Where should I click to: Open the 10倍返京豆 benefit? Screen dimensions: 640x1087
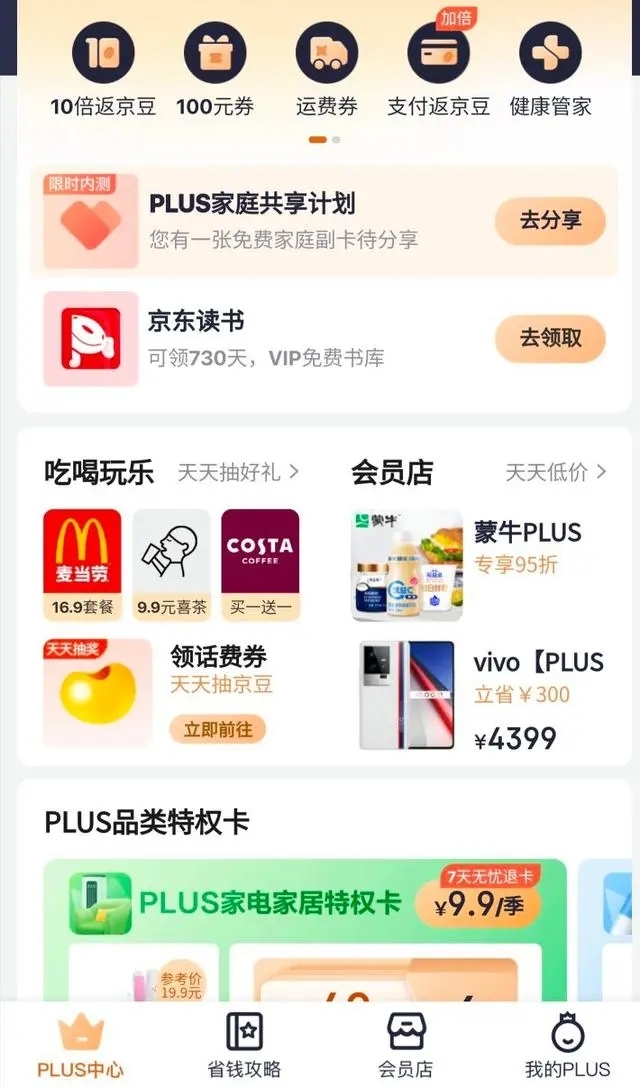[103, 69]
